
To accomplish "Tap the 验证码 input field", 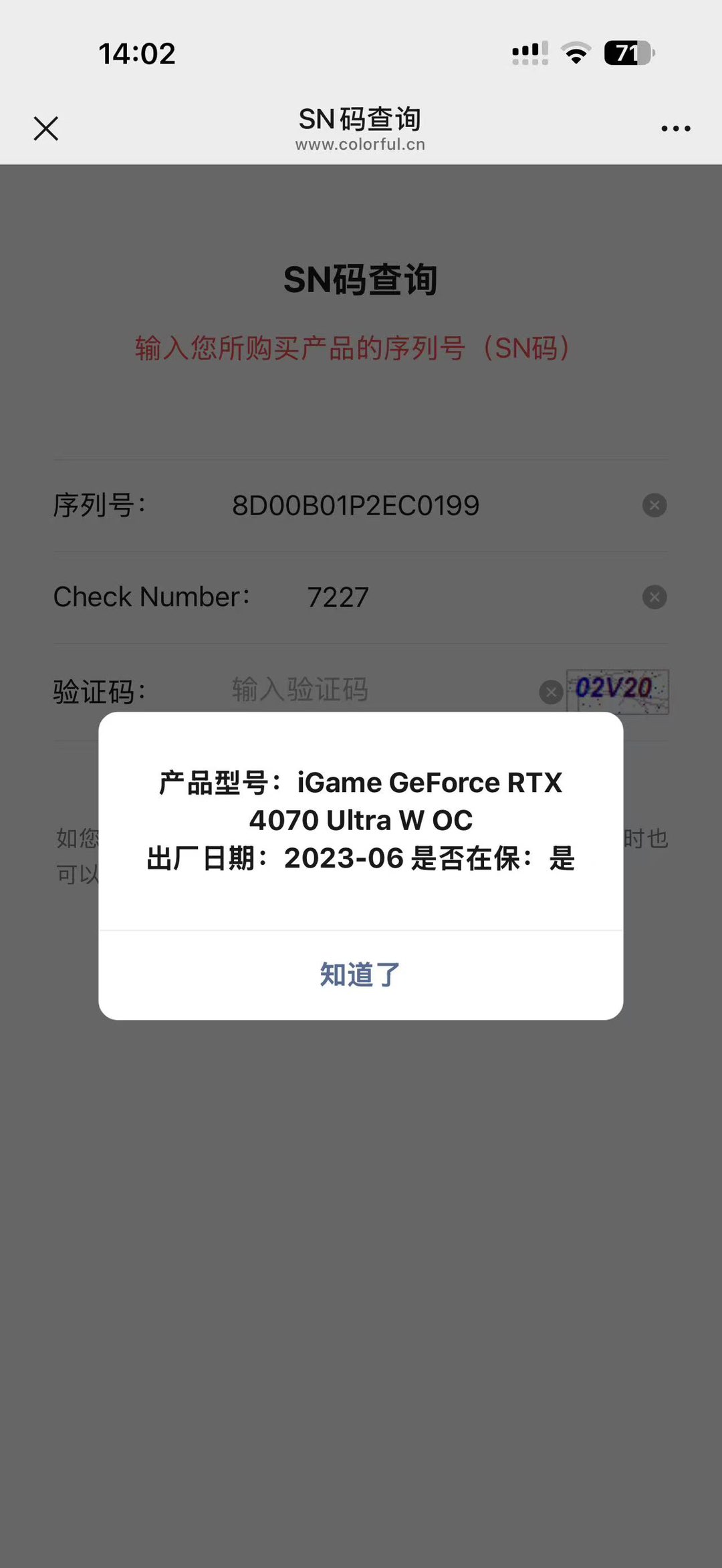I will tap(374, 690).
